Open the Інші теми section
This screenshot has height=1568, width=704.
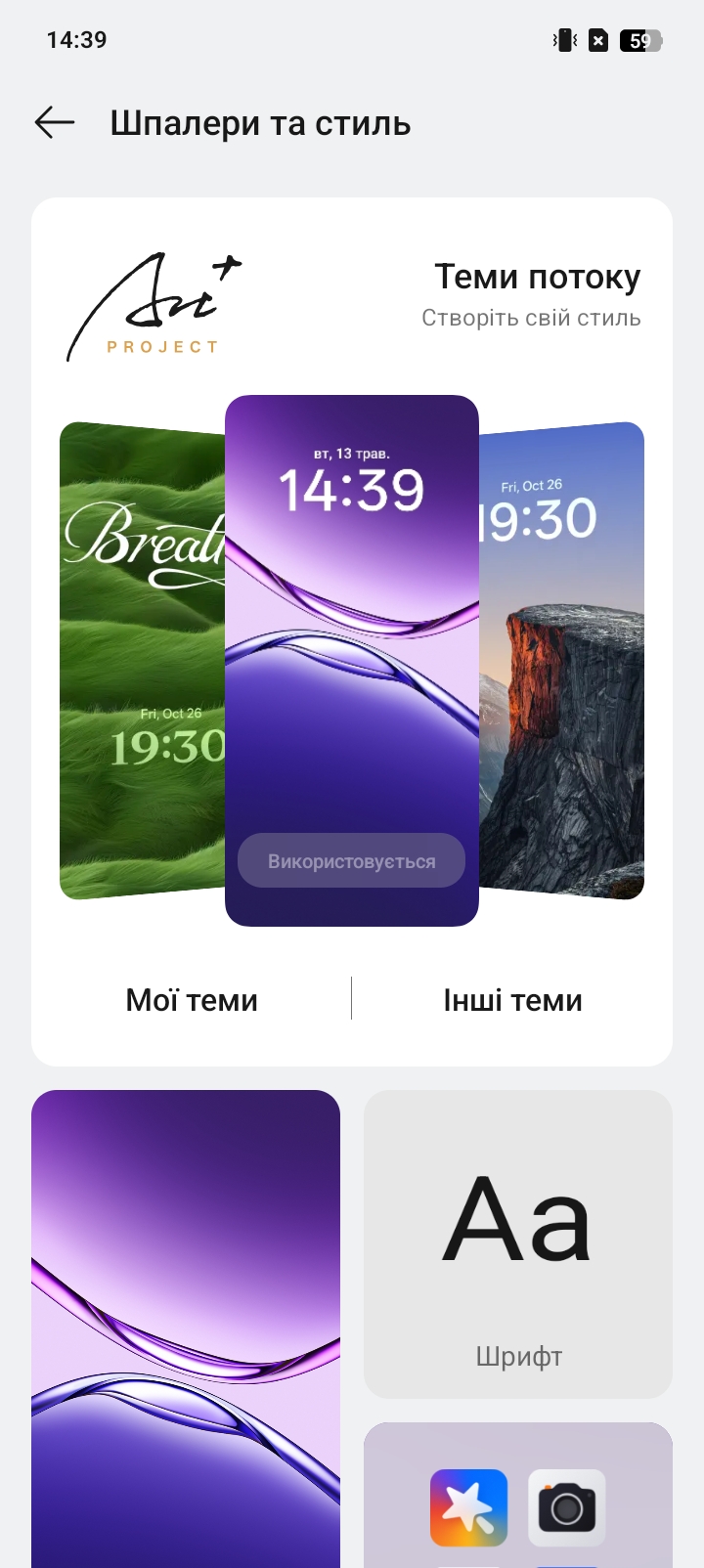pyautogui.click(x=512, y=1000)
